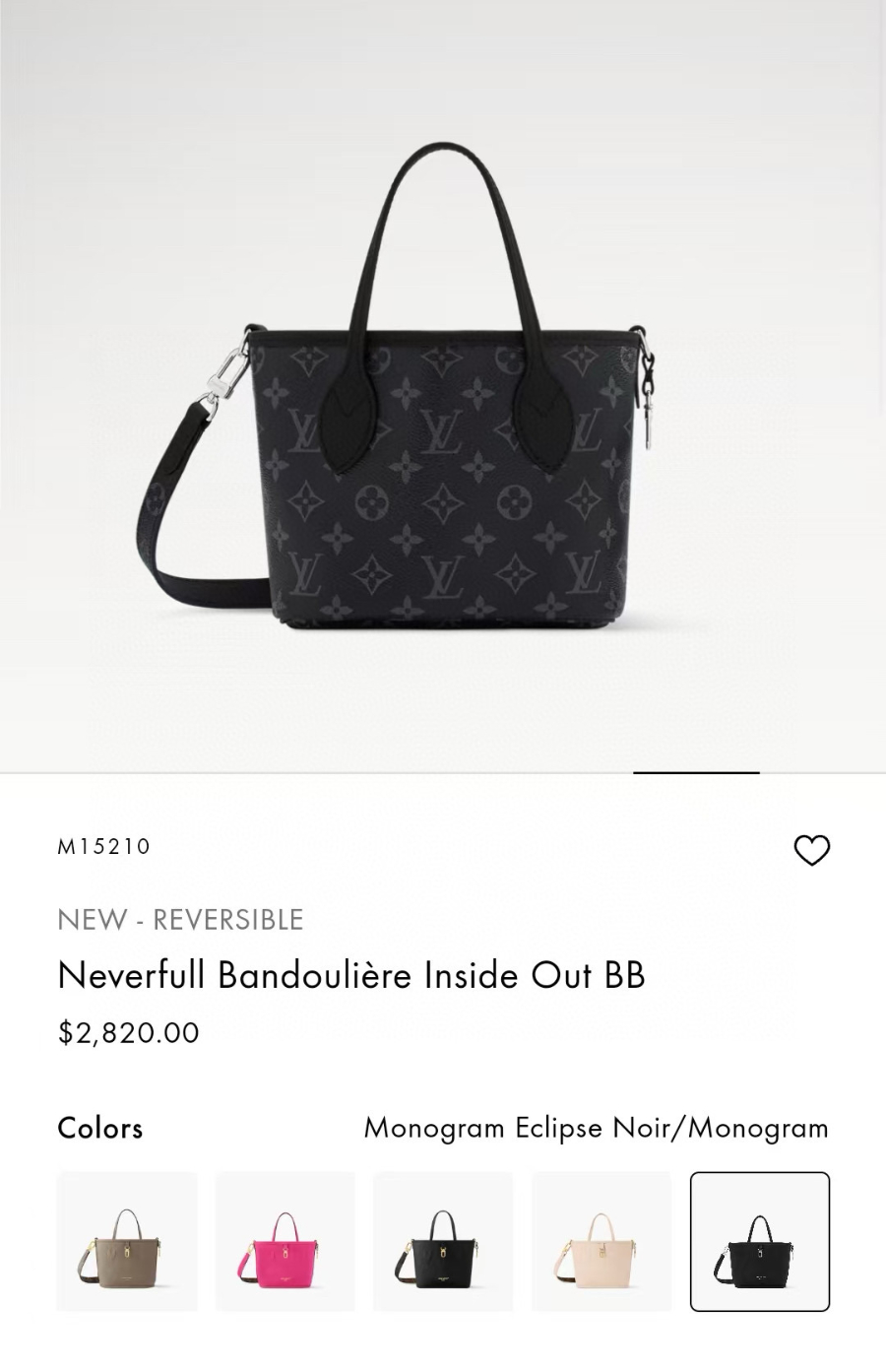Switch to the cream beige color
Viewport: 886px width, 1372px height.
pos(601,1241)
